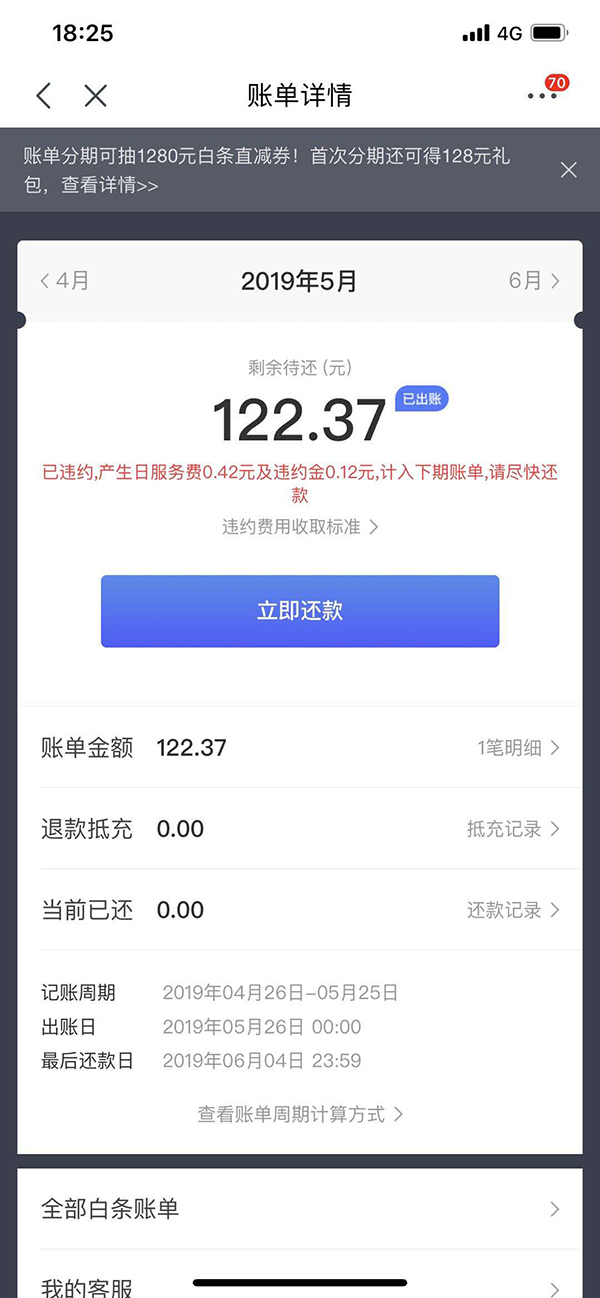Open 违约费用收取标准 link
The height and width of the screenshot is (1298, 600).
(x=300, y=526)
